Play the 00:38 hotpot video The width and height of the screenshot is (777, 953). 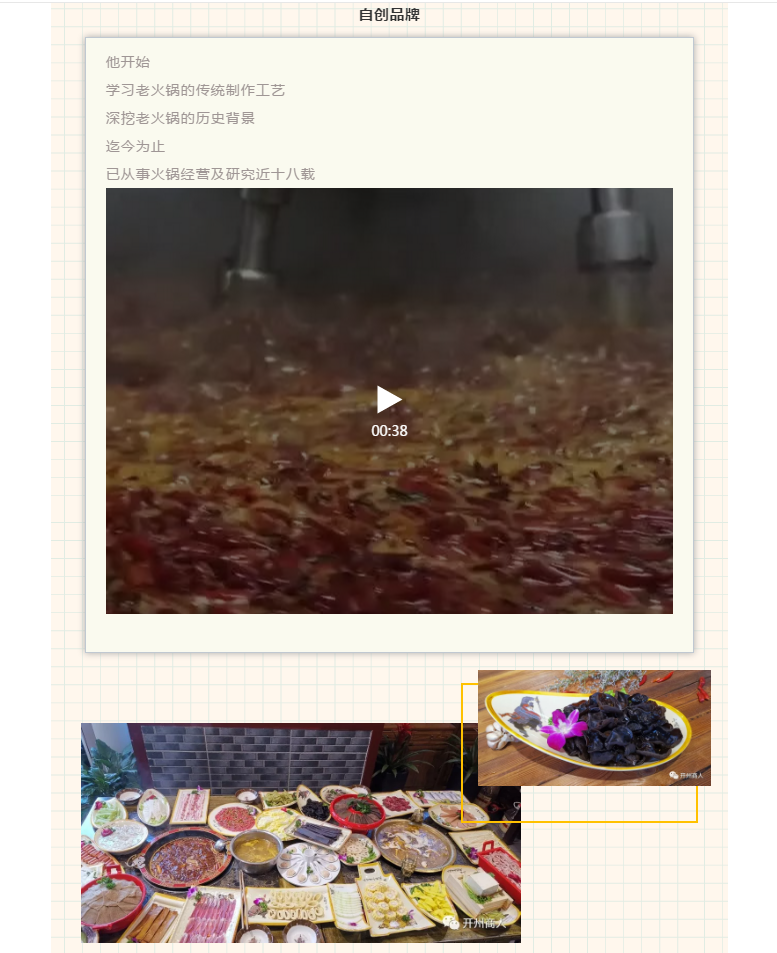(389, 400)
